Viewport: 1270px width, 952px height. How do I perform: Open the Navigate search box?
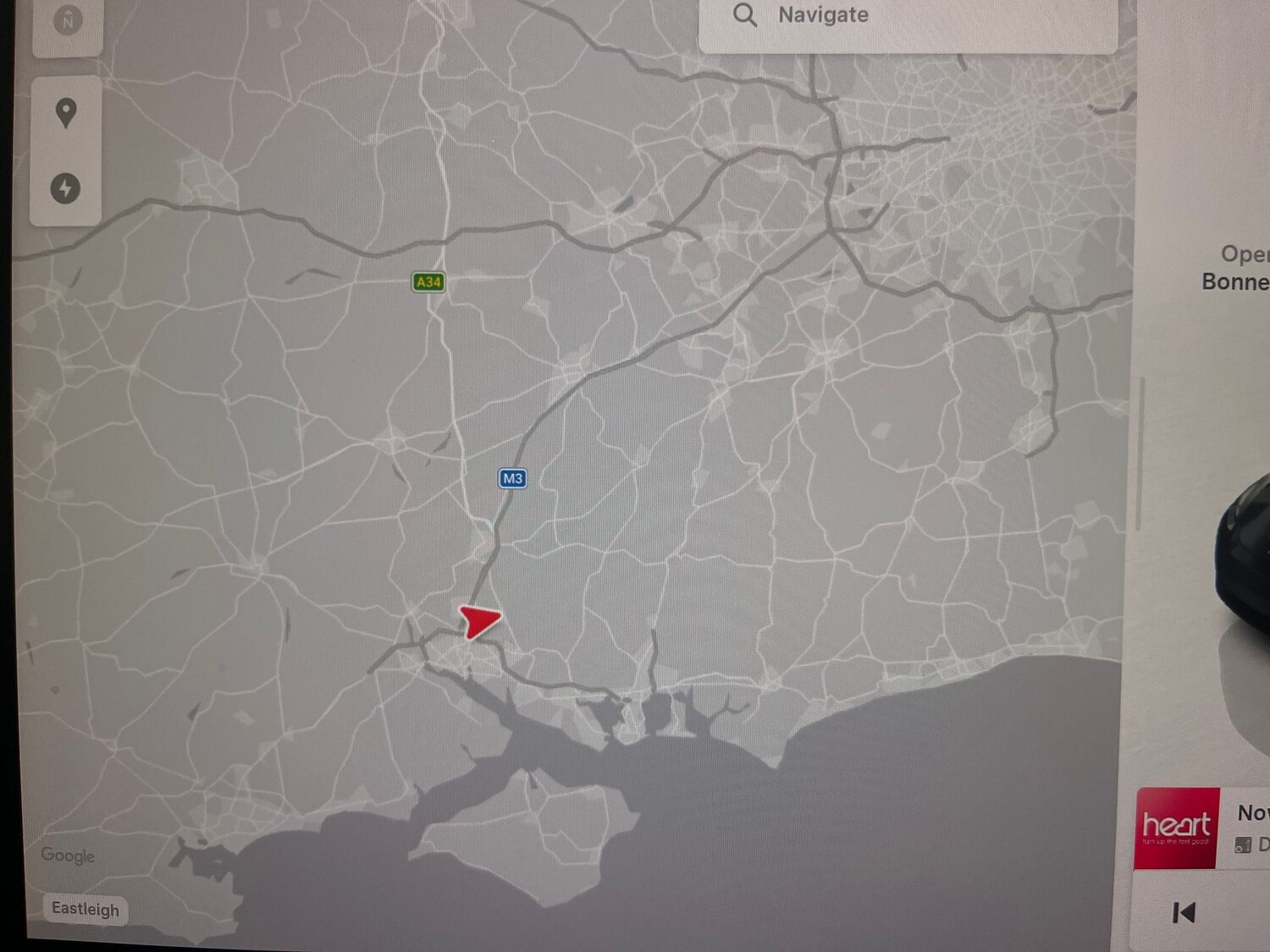pyautogui.click(x=906, y=17)
